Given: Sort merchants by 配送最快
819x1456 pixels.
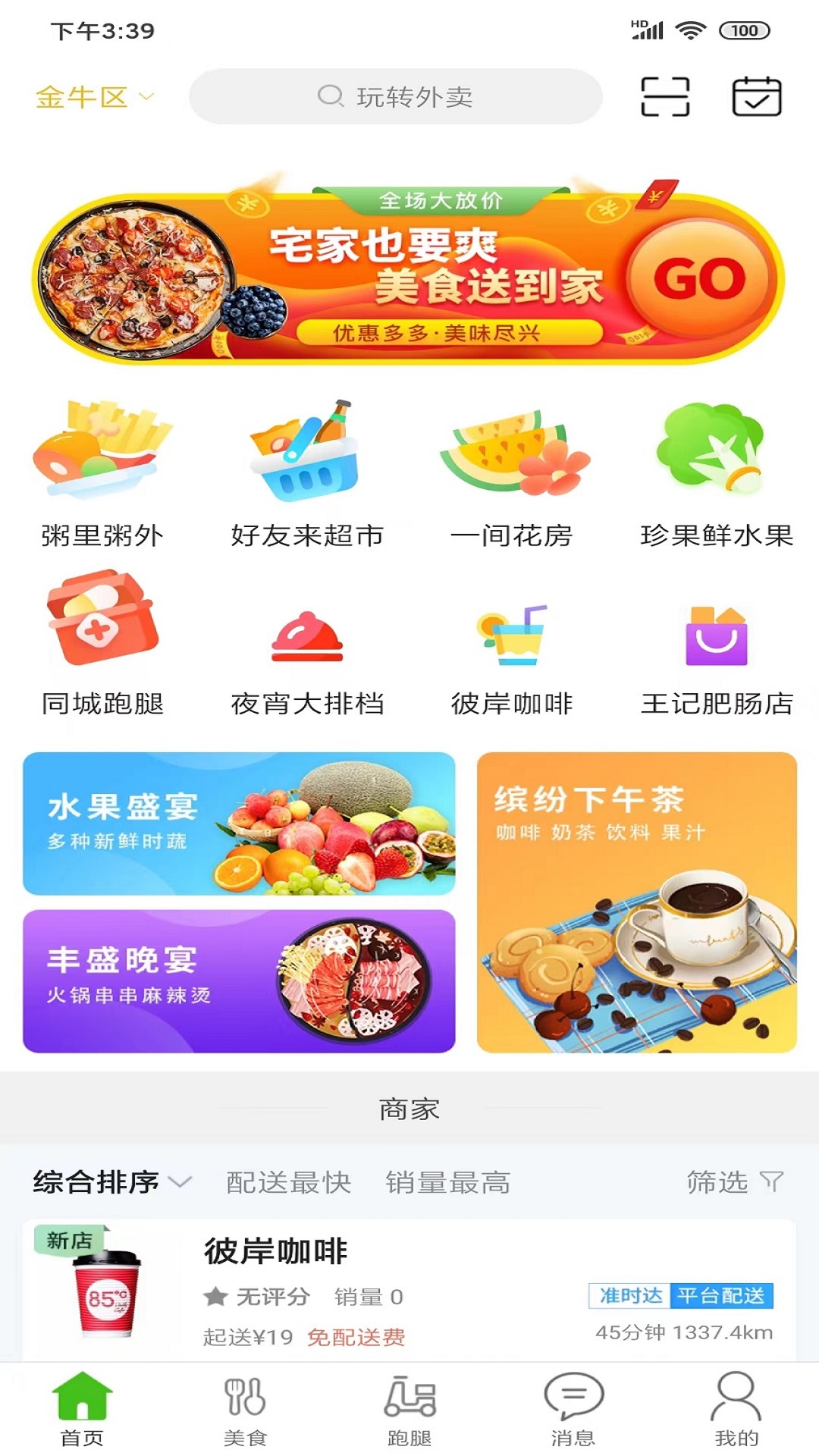Looking at the screenshot, I should [288, 1181].
